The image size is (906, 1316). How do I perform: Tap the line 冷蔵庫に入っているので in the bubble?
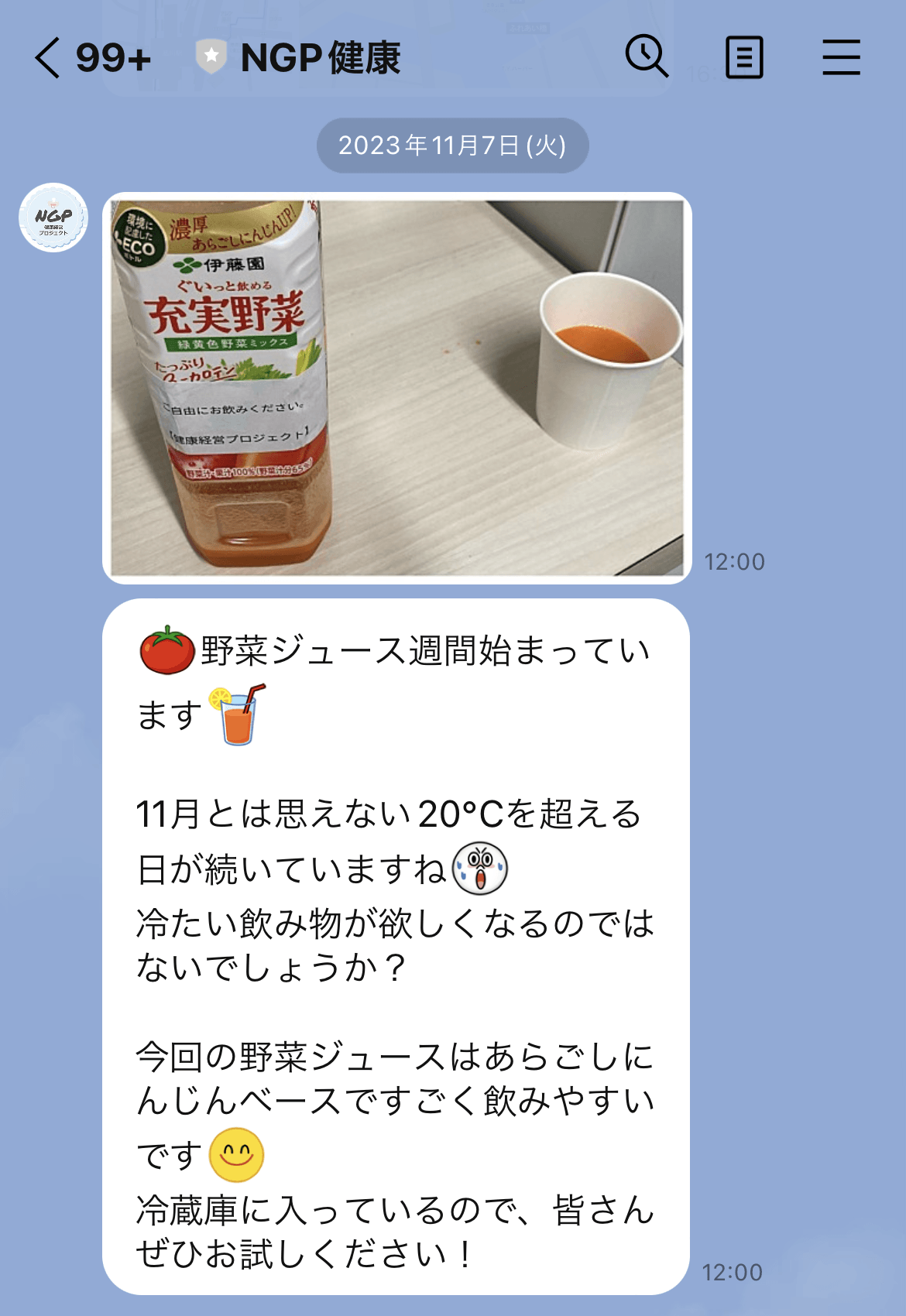pos(395,1212)
